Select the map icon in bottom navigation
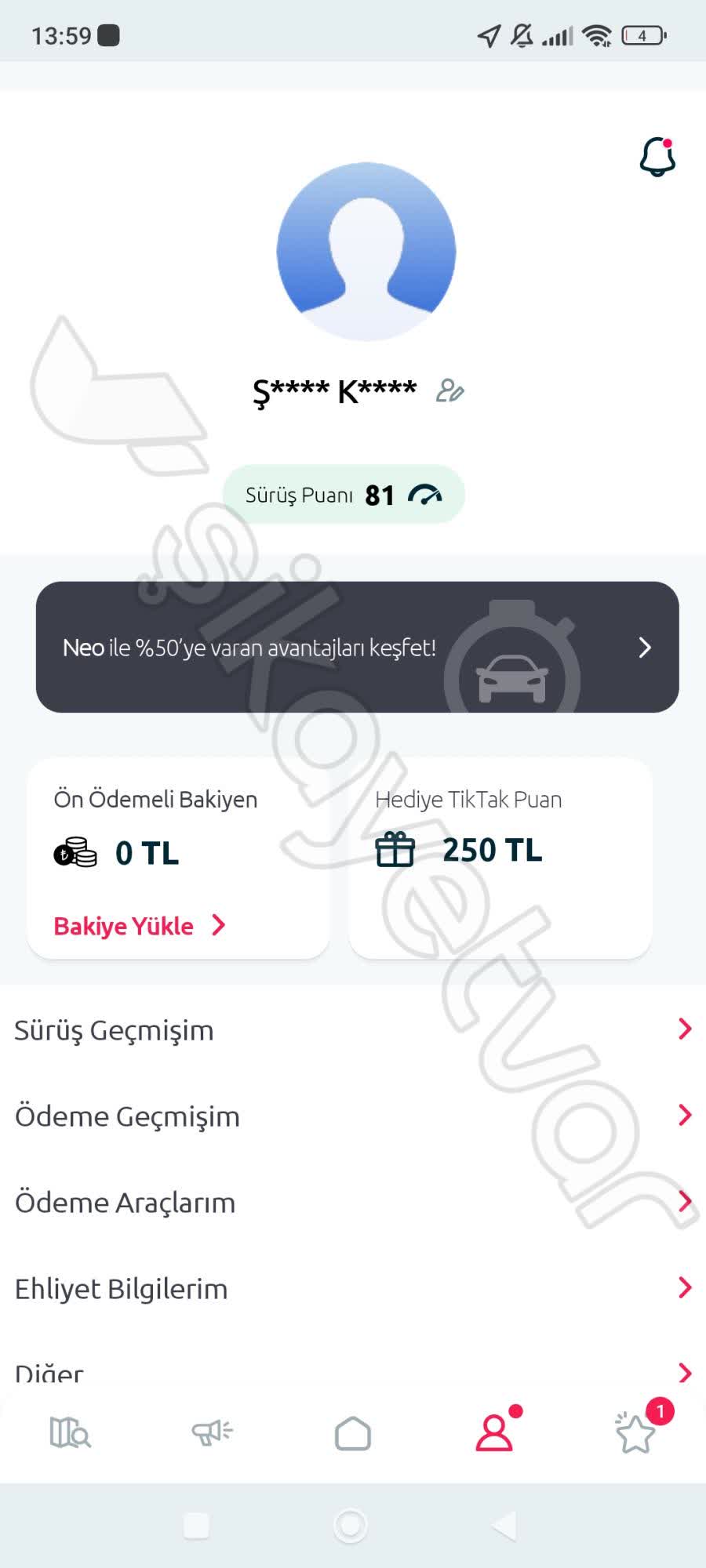Viewport: 706px width, 1568px height. (69, 1432)
